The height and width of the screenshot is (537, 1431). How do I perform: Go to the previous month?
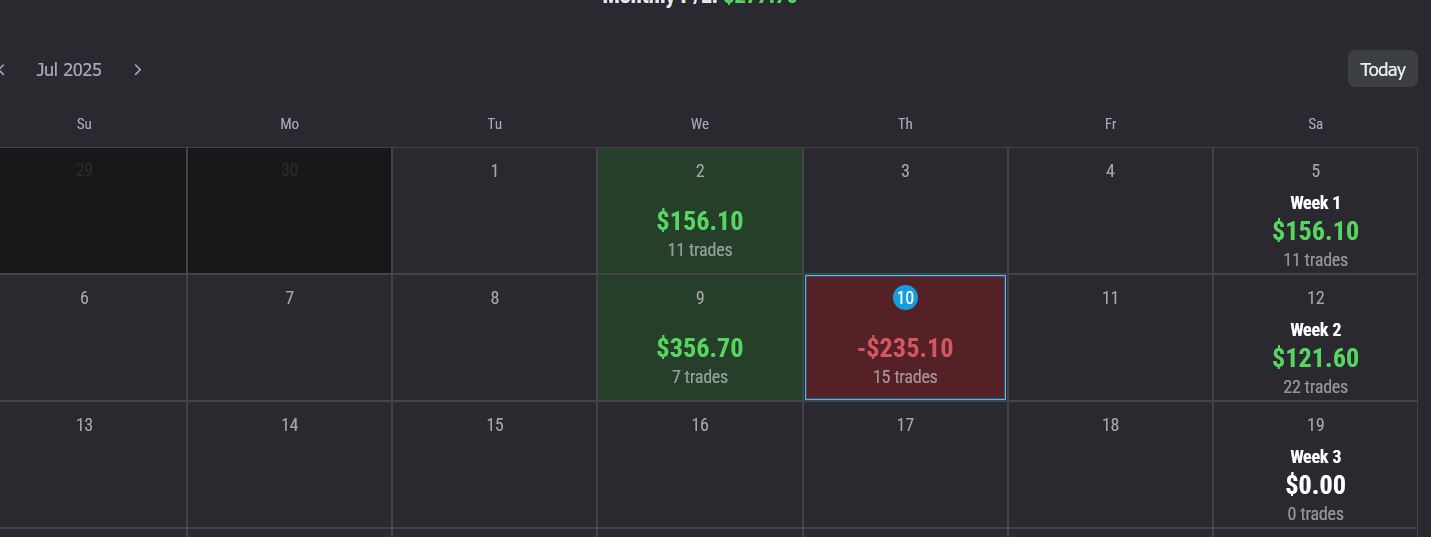pyautogui.click(x=3, y=70)
